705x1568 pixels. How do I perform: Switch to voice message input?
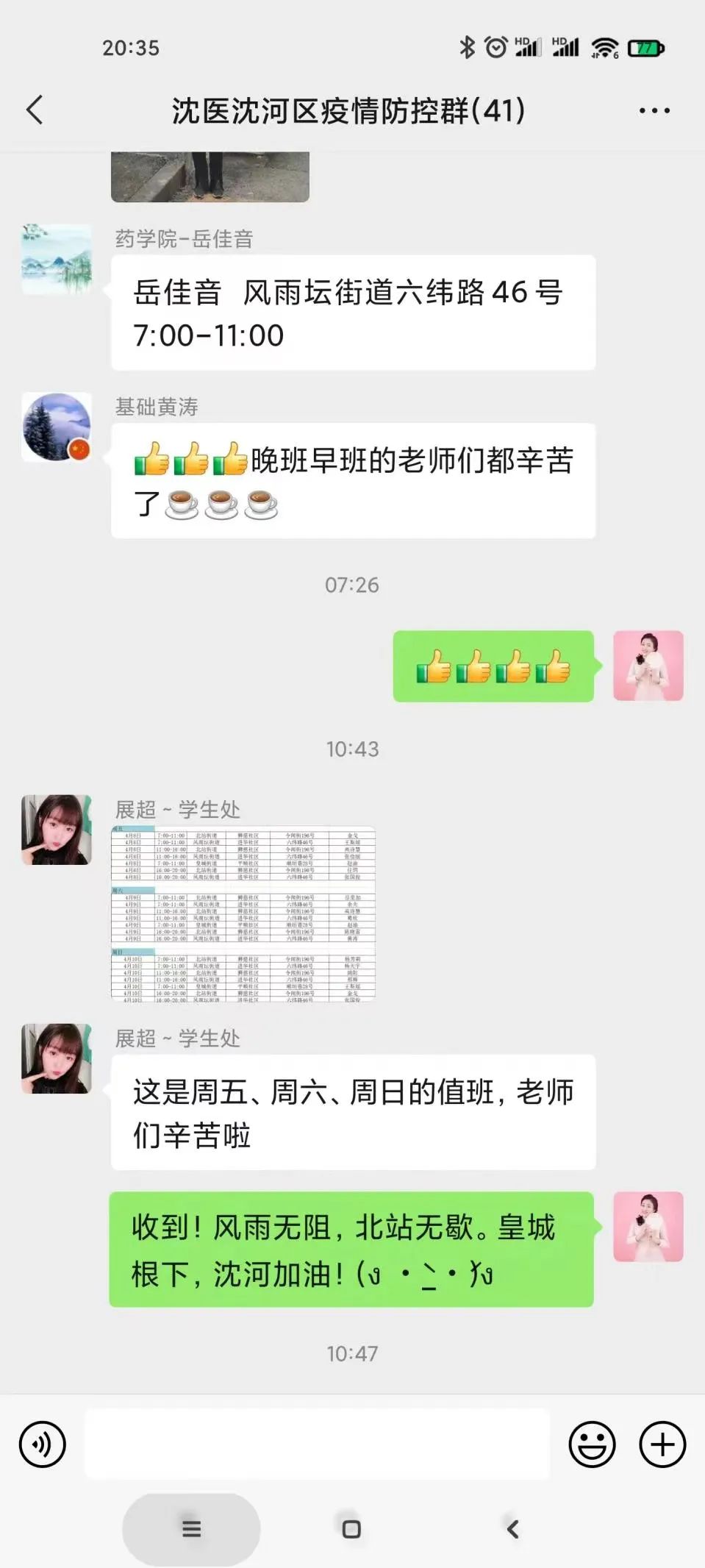click(x=43, y=1444)
